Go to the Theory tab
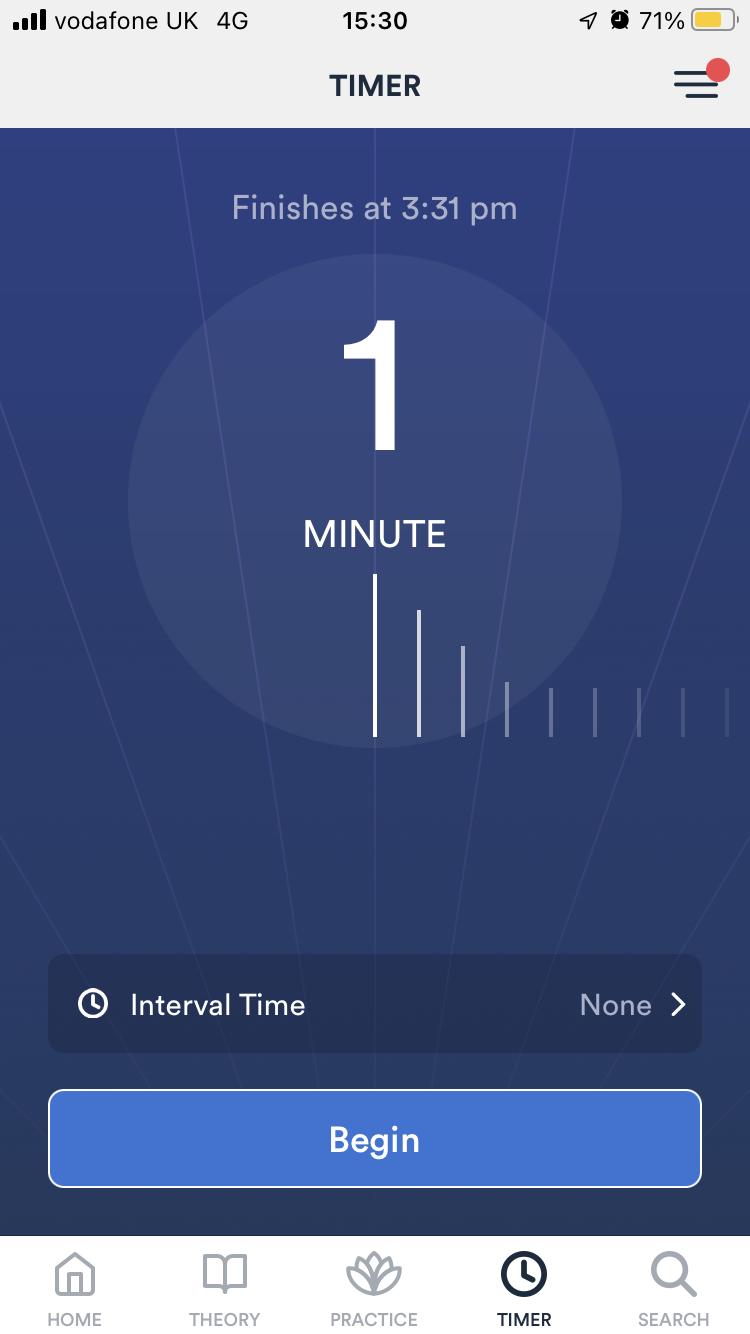This screenshot has height=1334, width=750. [225, 1290]
